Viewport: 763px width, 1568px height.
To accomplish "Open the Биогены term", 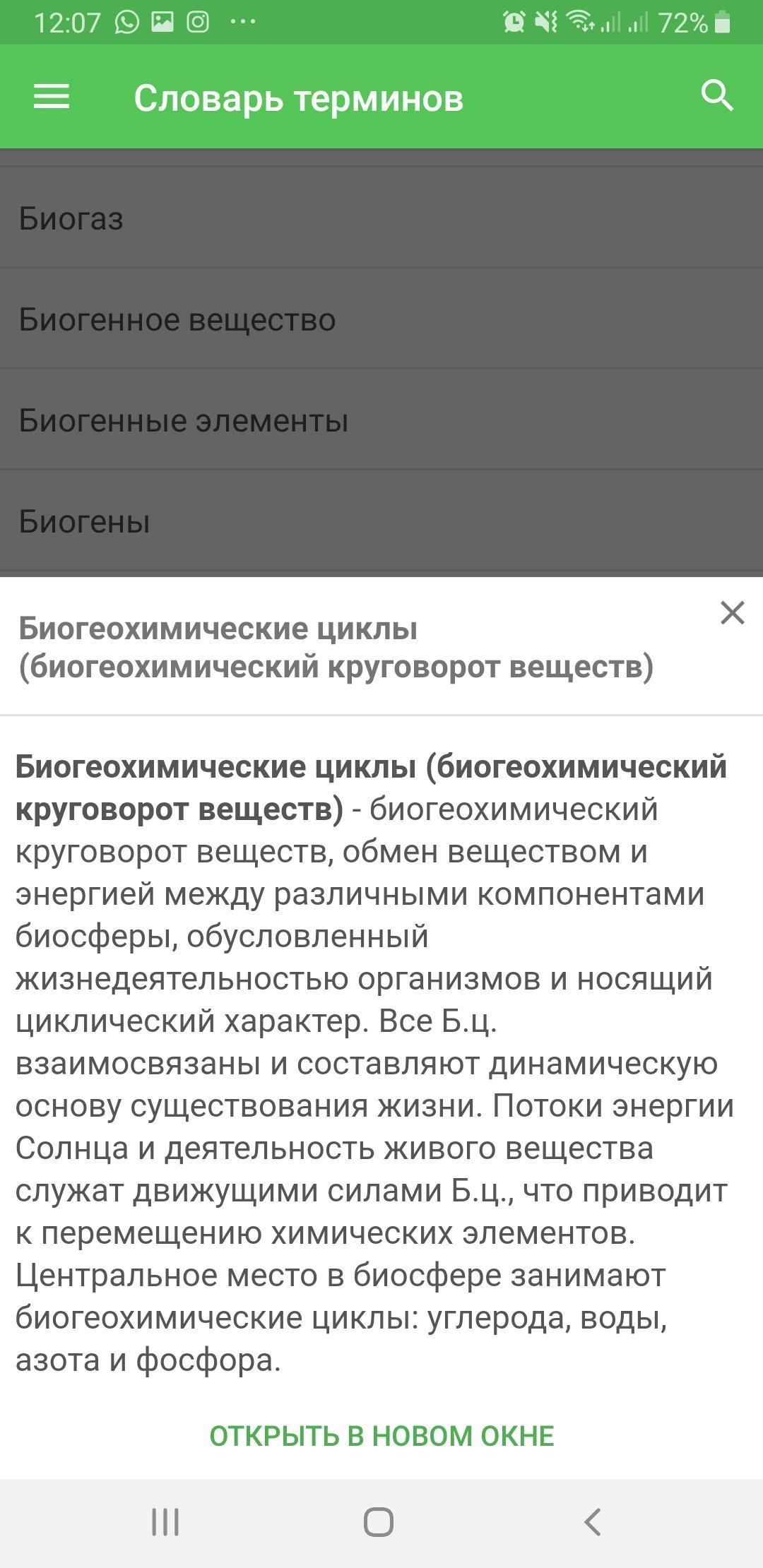I will click(381, 521).
